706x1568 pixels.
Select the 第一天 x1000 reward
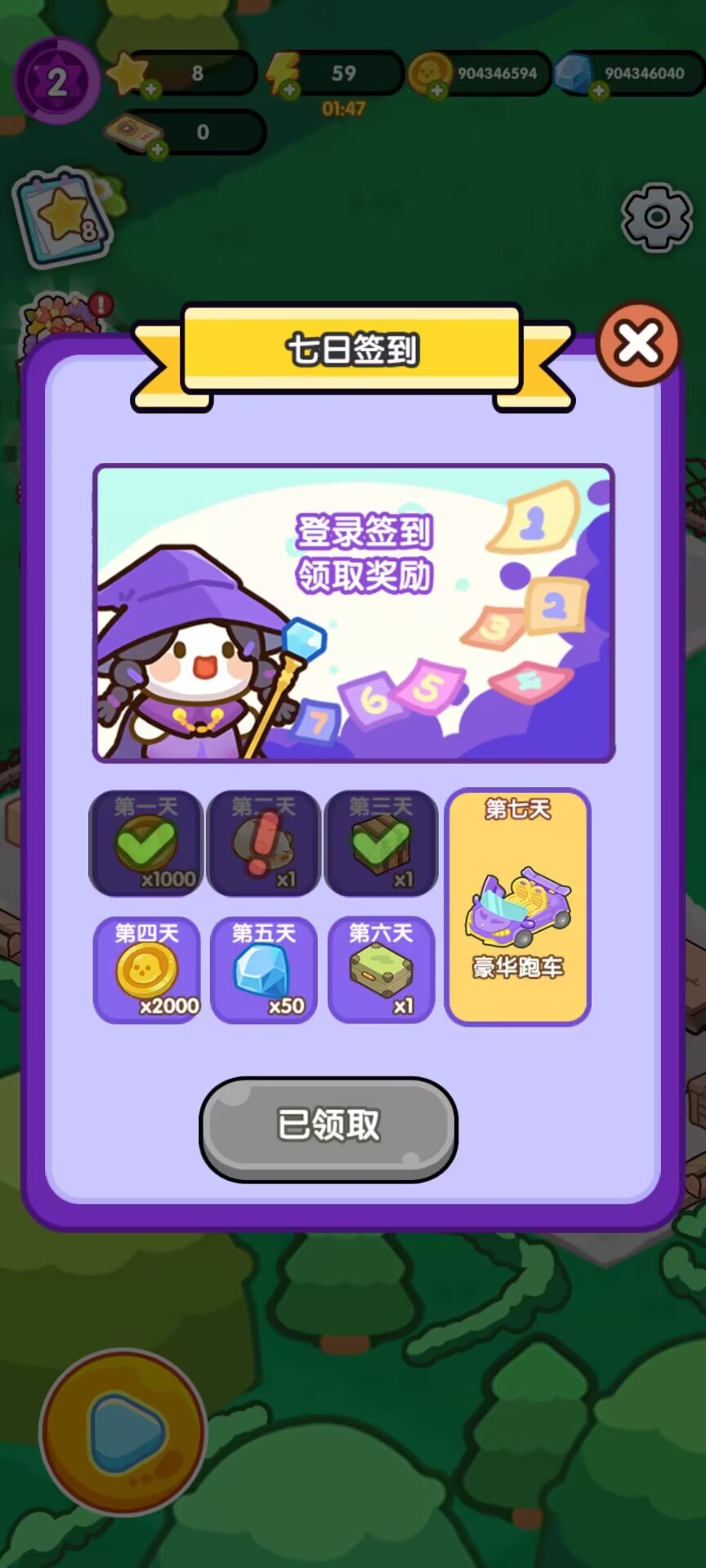[x=145, y=844]
